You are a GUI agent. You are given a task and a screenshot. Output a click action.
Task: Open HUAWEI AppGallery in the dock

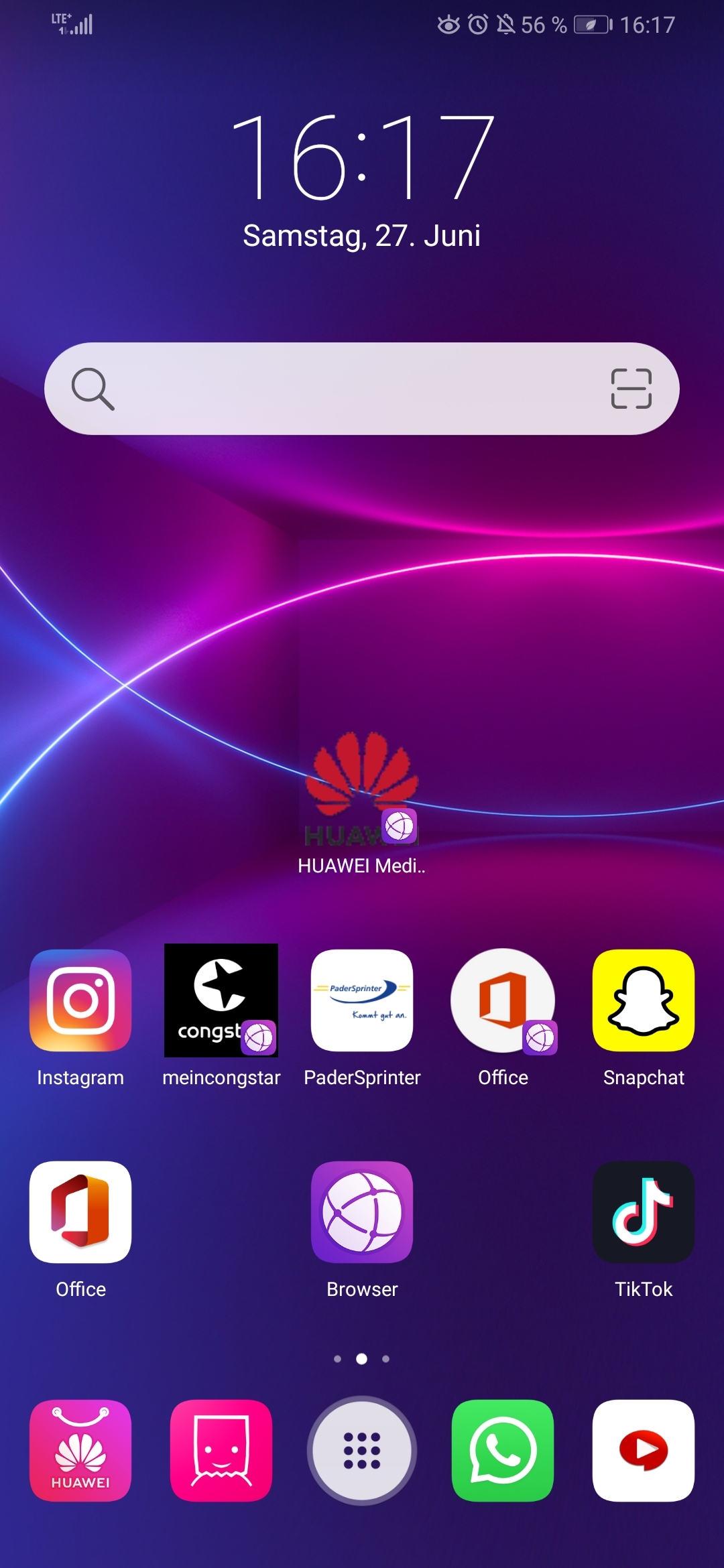tap(80, 1451)
